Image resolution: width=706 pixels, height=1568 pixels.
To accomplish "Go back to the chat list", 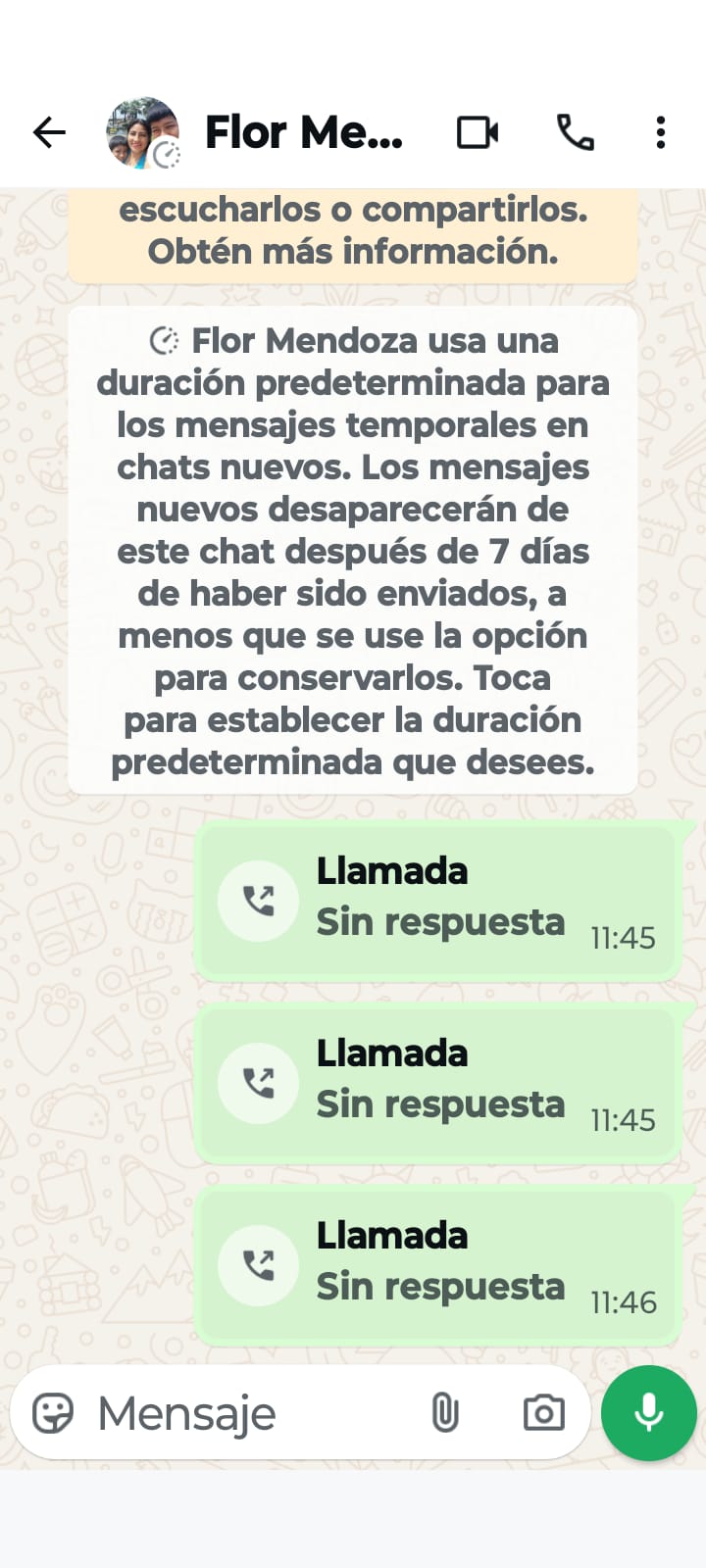I will pos(49,132).
